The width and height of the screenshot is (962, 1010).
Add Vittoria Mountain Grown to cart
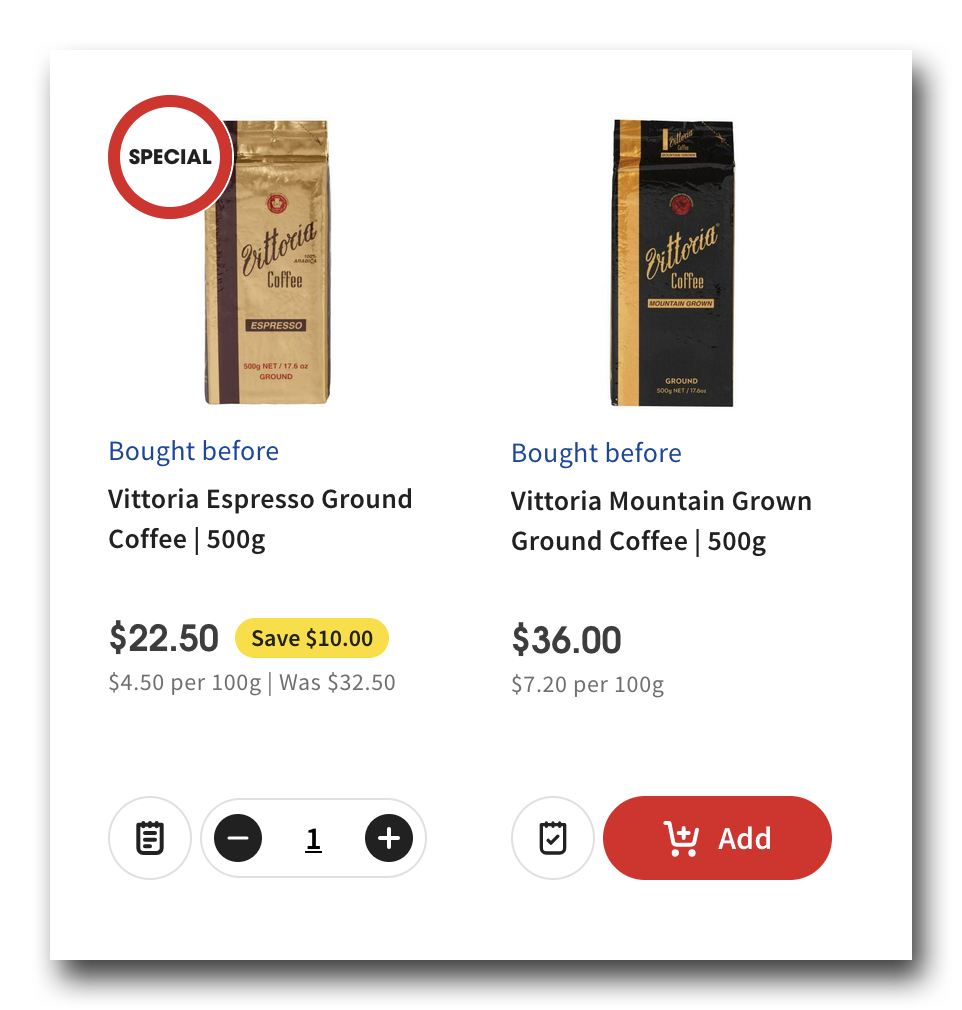coord(717,838)
